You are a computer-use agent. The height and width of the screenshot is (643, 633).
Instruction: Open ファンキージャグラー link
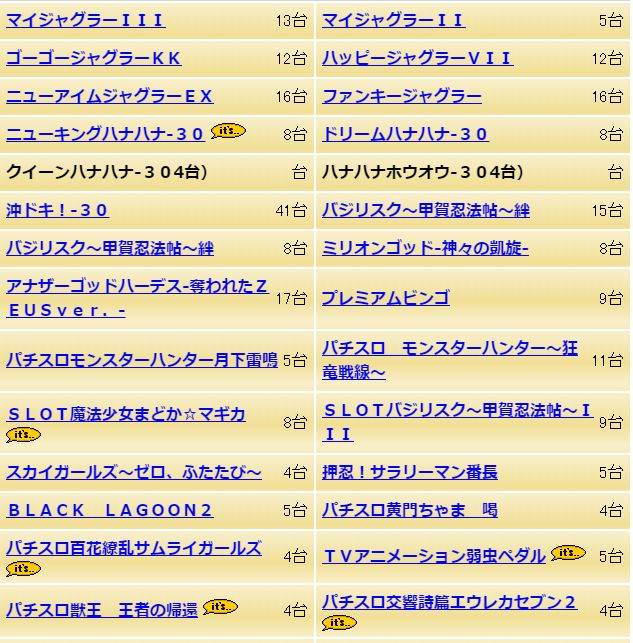[x=402, y=96]
